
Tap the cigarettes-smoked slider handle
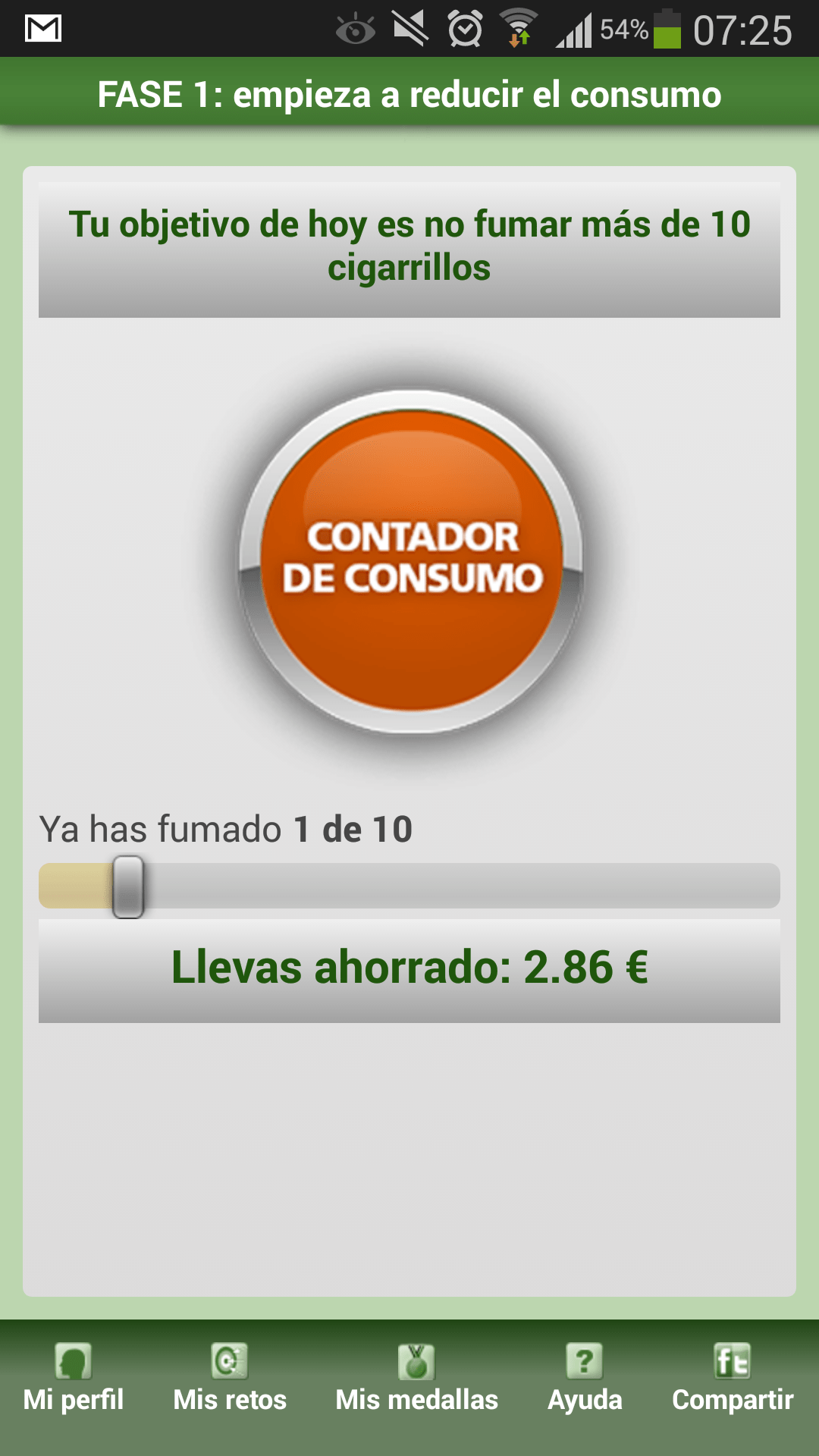point(128,886)
